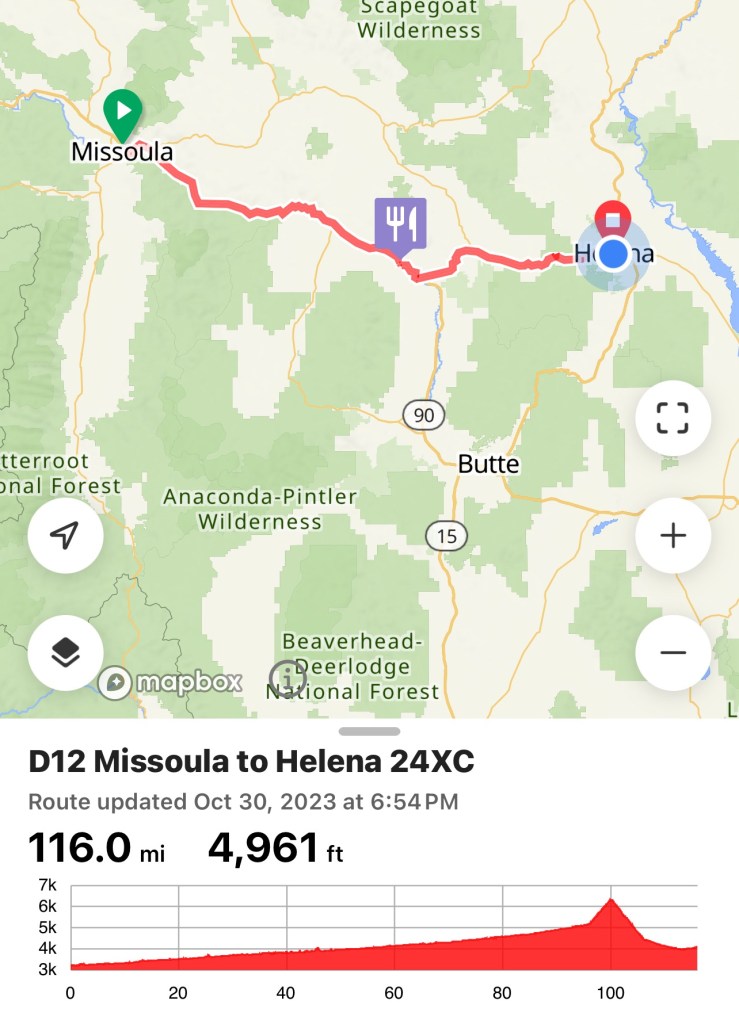Open the map layers selector
The width and height of the screenshot is (739, 1024).
pos(65,653)
